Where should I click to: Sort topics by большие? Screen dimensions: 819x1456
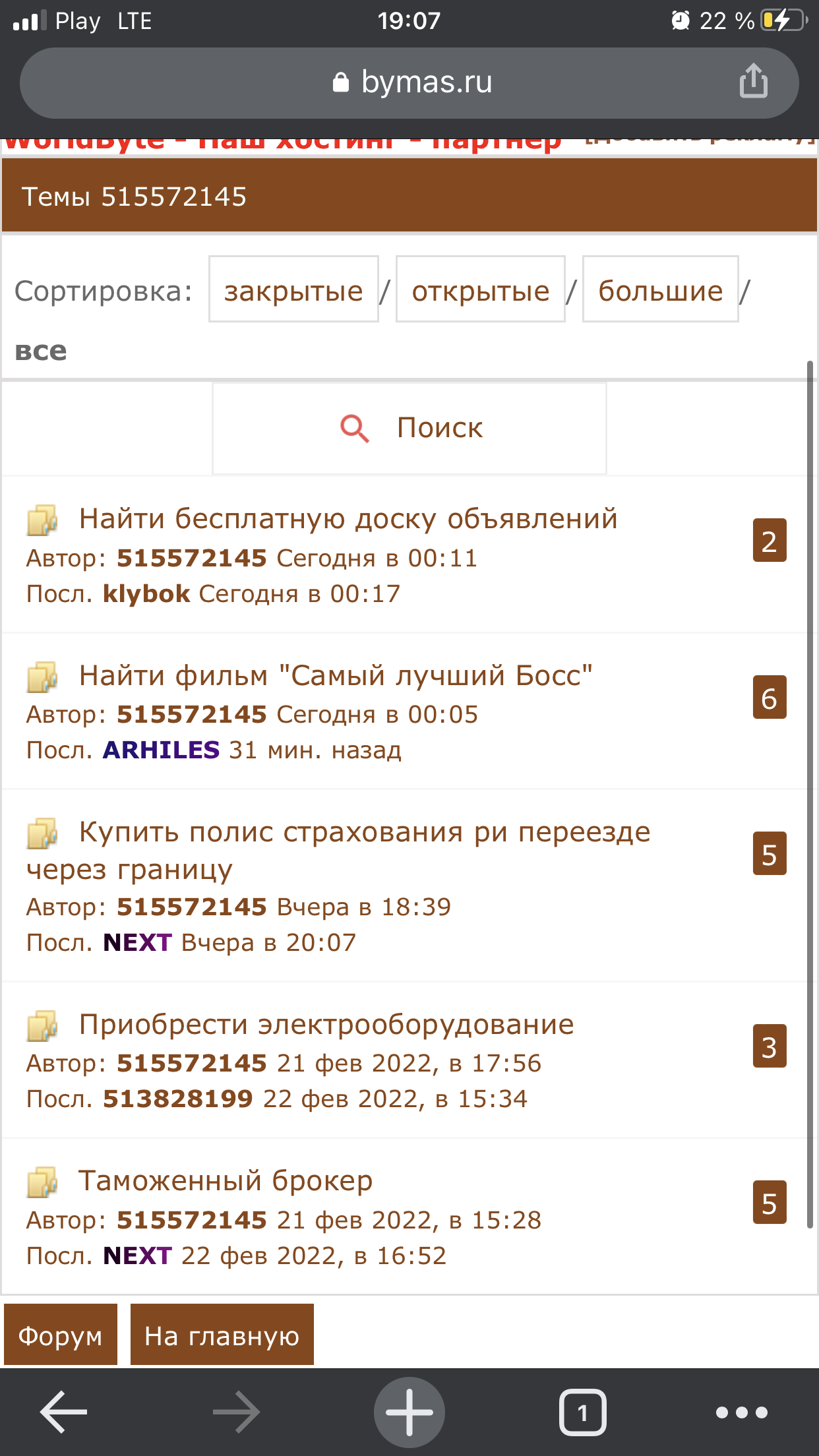[x=660, y=290]
